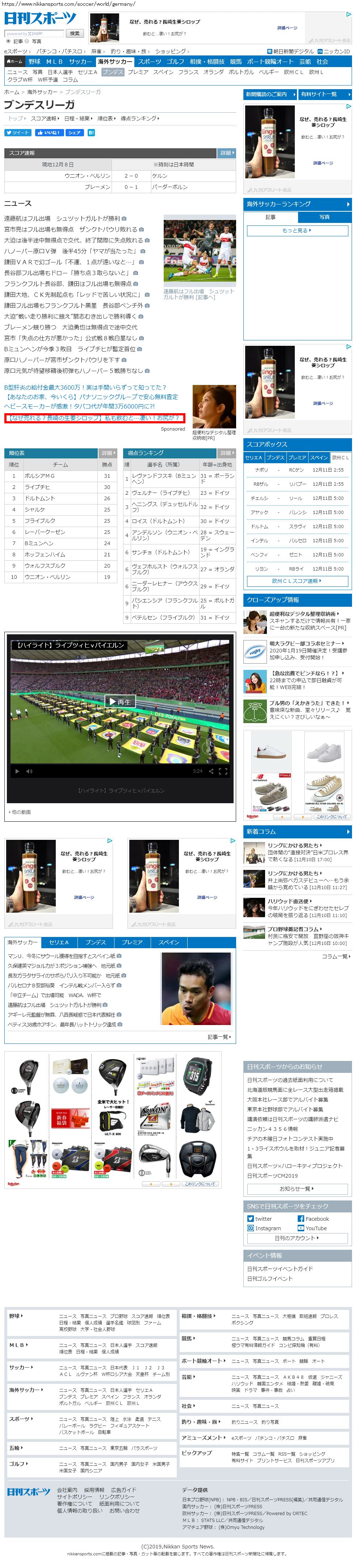The width and height of the screenshot is (356, 1568).
Task: Select the プレミア tab in スコアボックス
Action: coord(297,457)
